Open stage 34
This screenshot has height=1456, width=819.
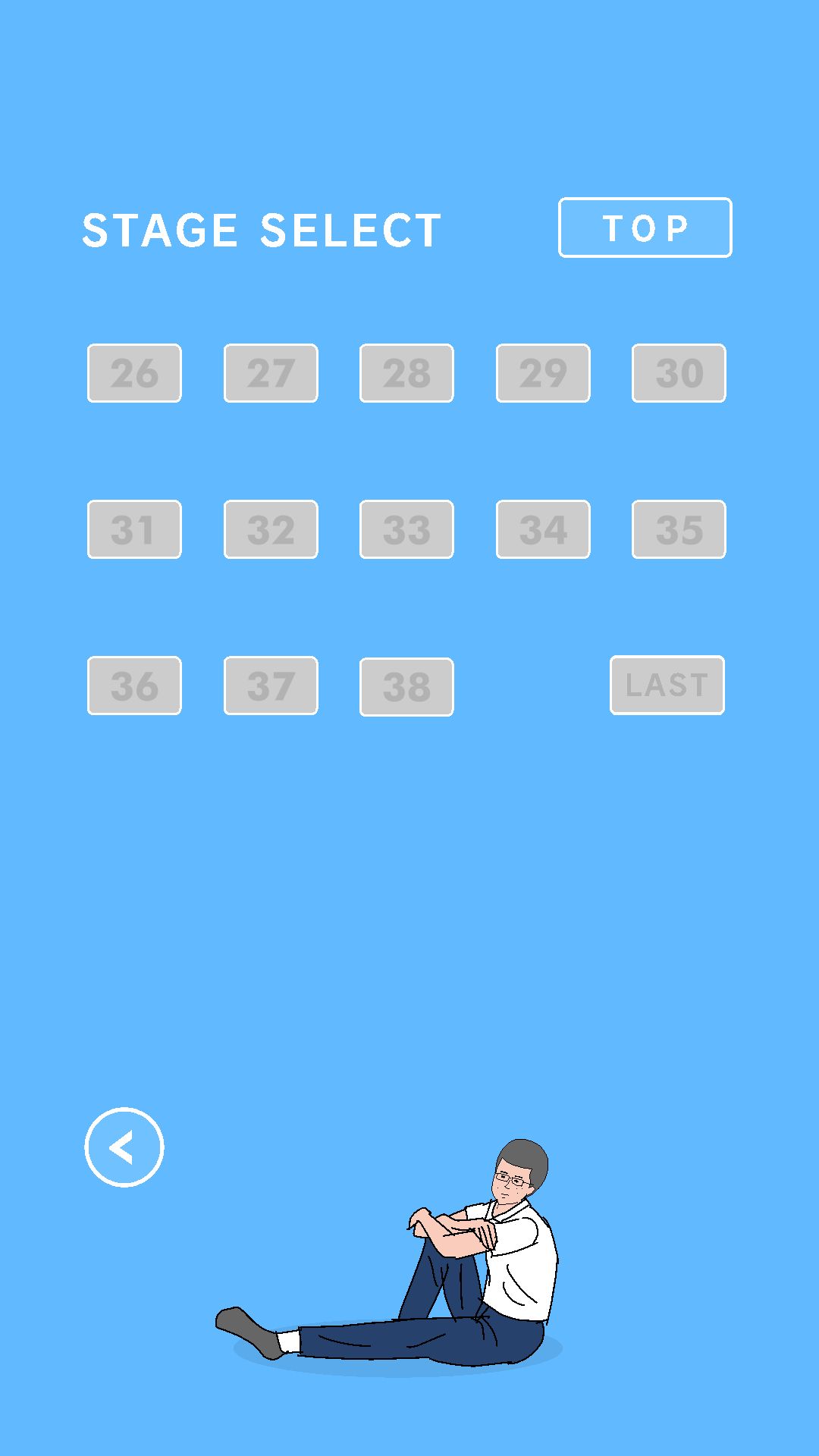point(542,529)
